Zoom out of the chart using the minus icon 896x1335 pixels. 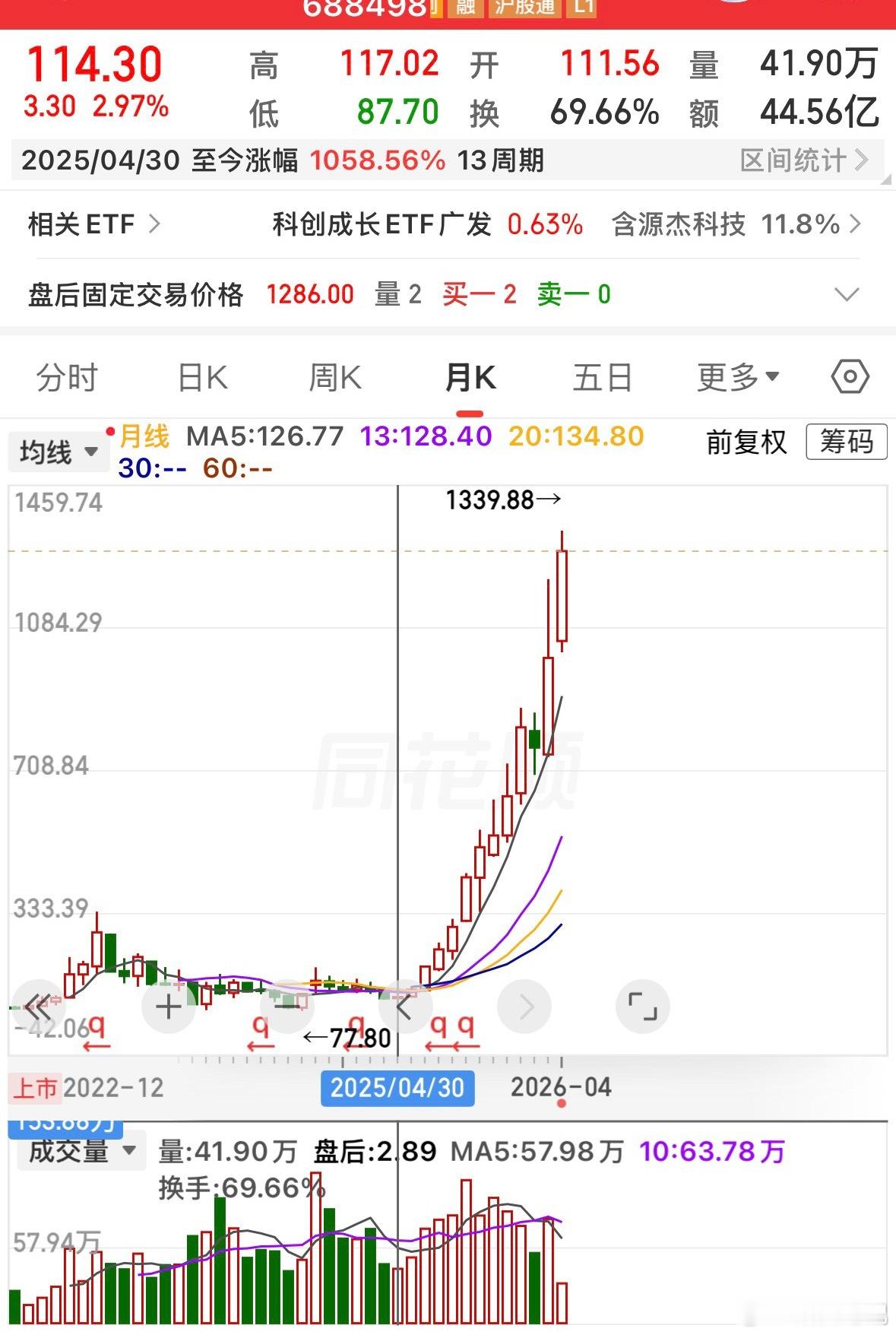pos(287,1006)
